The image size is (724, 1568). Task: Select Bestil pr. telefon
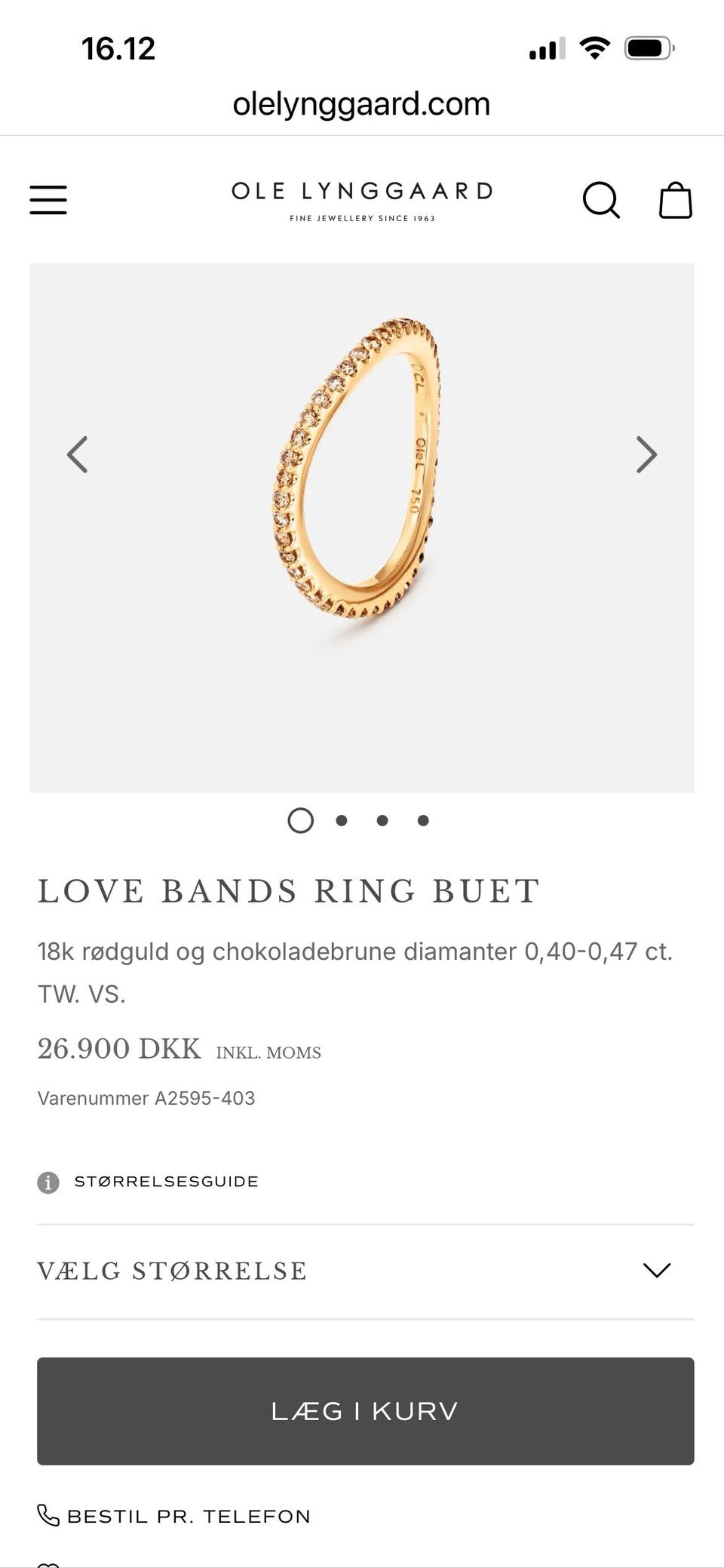pyautogui.click(x=173, y=1516)
